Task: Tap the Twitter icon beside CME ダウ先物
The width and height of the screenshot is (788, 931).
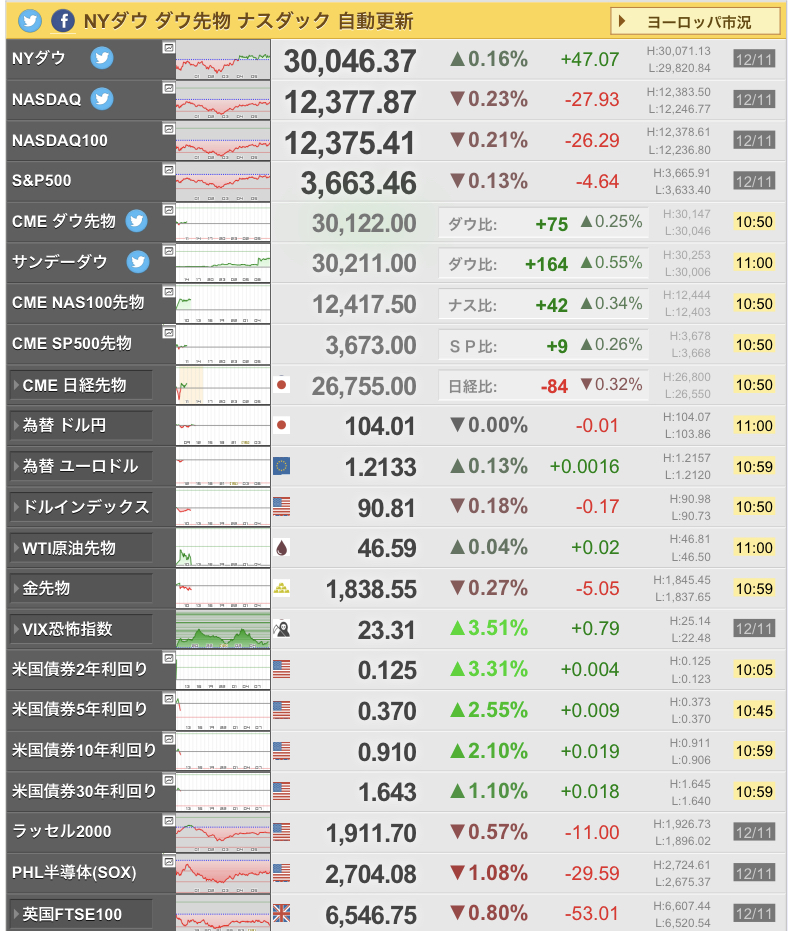Action: [x=137, y=221]
